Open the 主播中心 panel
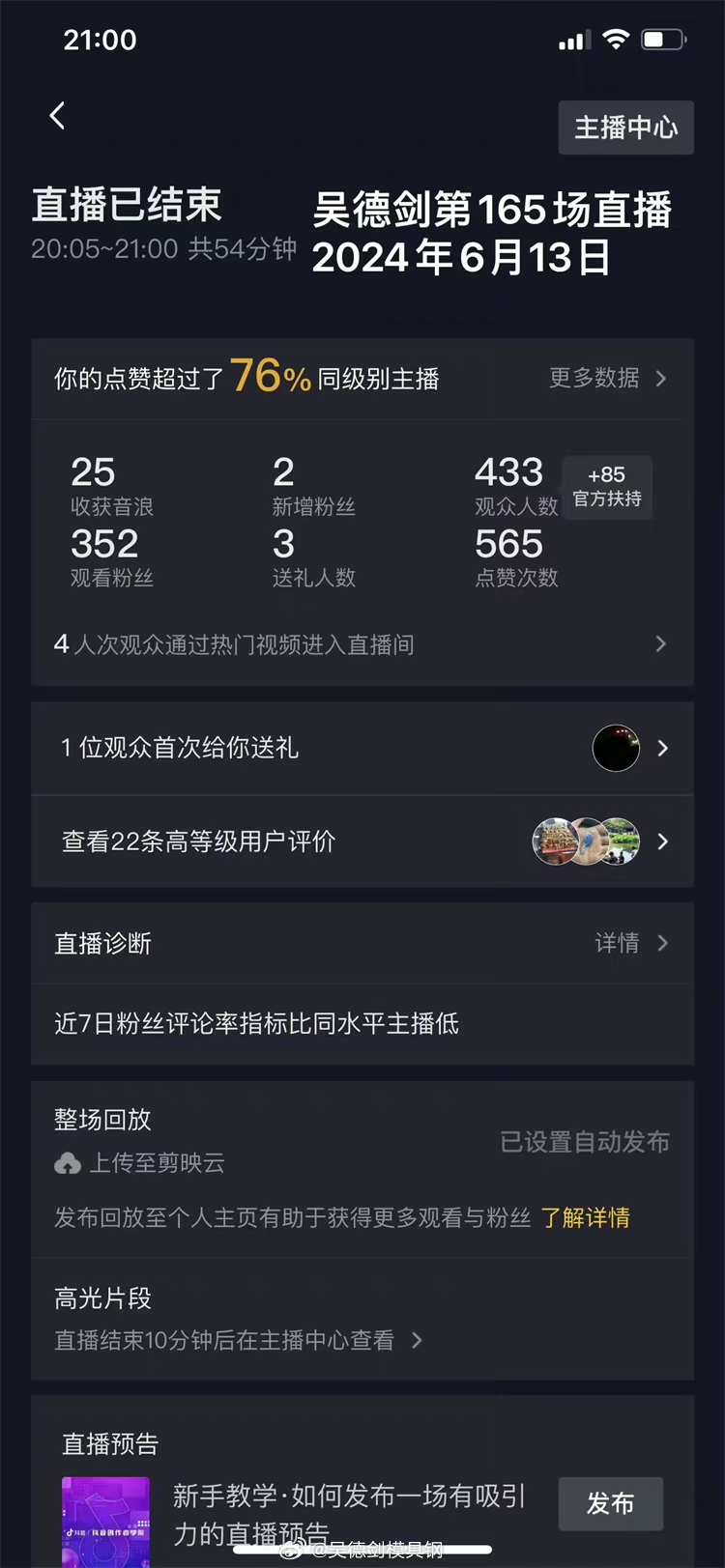The width and height of the screenshot is (725, 1568). 626,127
